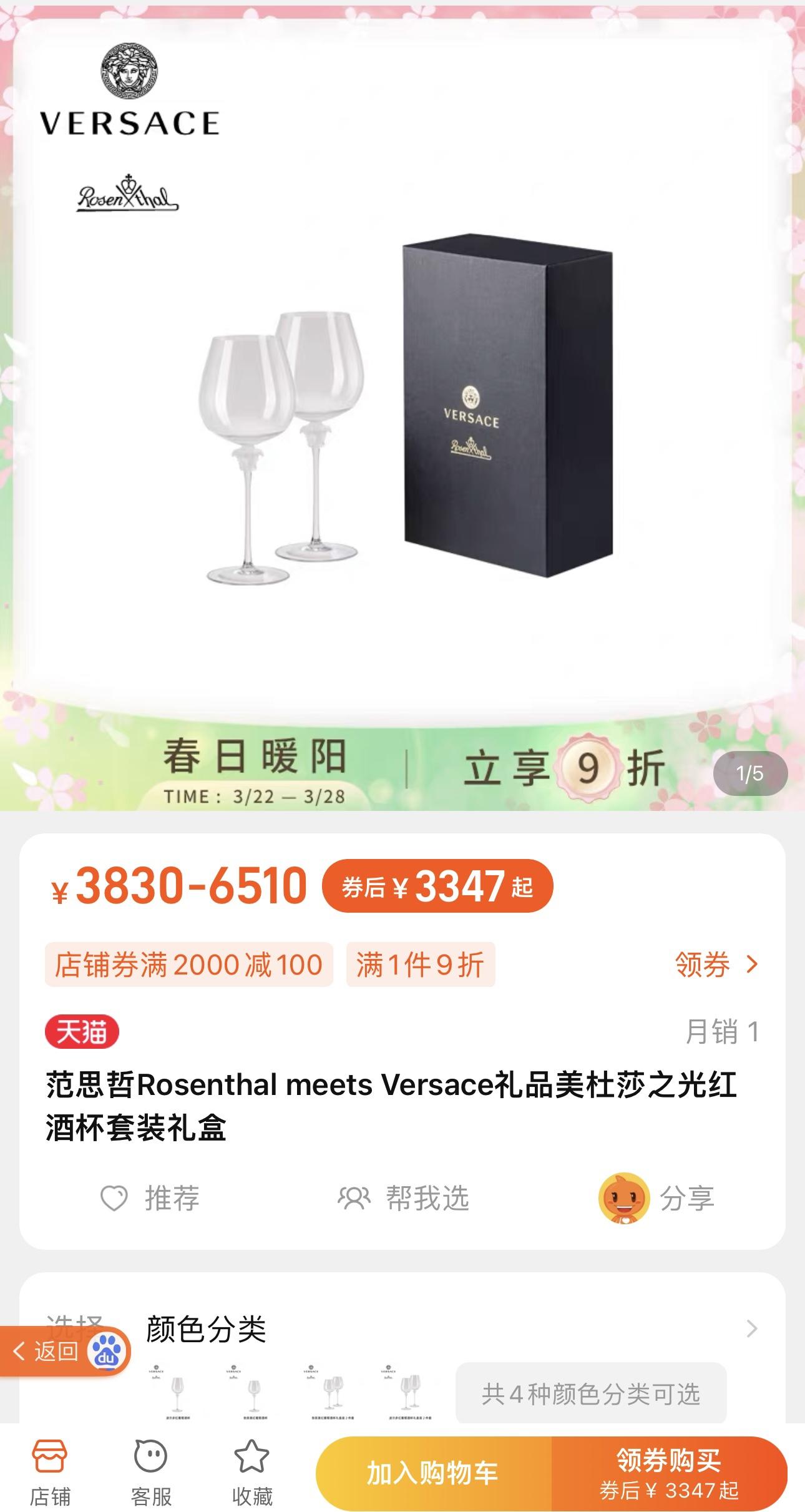Open 领券 to claim coupons
This screenshot has height=1512, width=805.
716,965
